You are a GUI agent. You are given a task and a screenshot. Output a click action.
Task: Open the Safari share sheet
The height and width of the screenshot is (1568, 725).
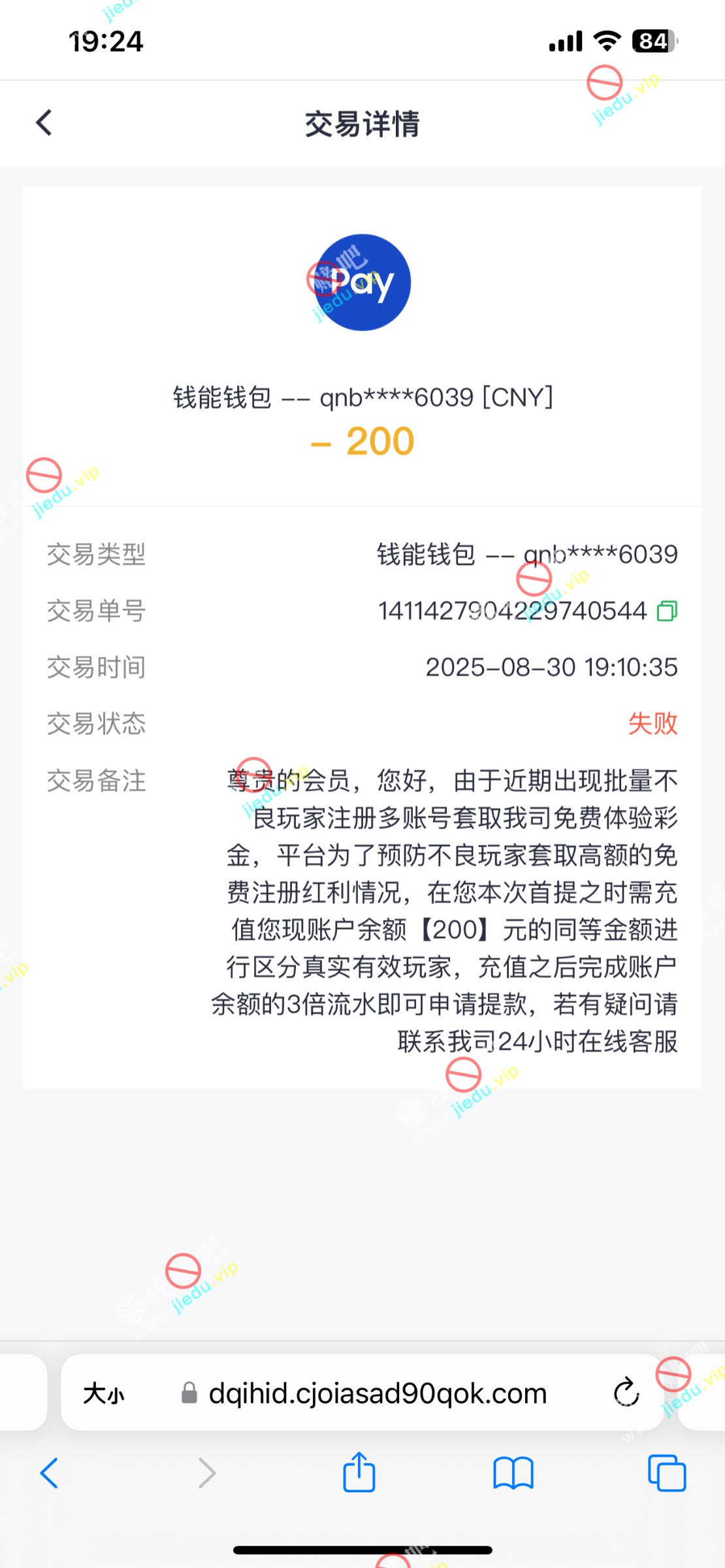359,1473
